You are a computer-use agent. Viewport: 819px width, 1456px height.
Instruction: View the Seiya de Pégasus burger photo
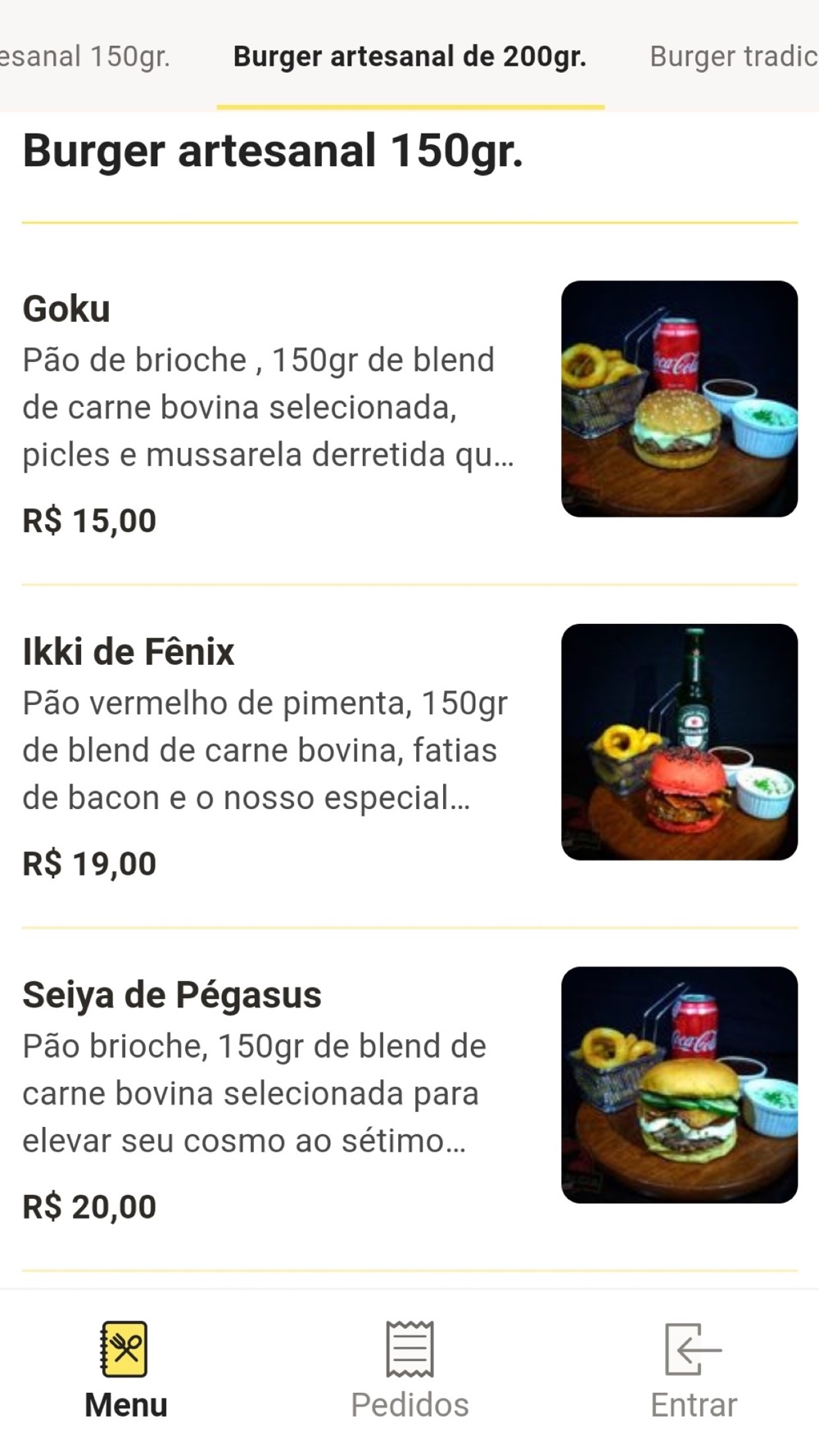(x=679, y=1085)
